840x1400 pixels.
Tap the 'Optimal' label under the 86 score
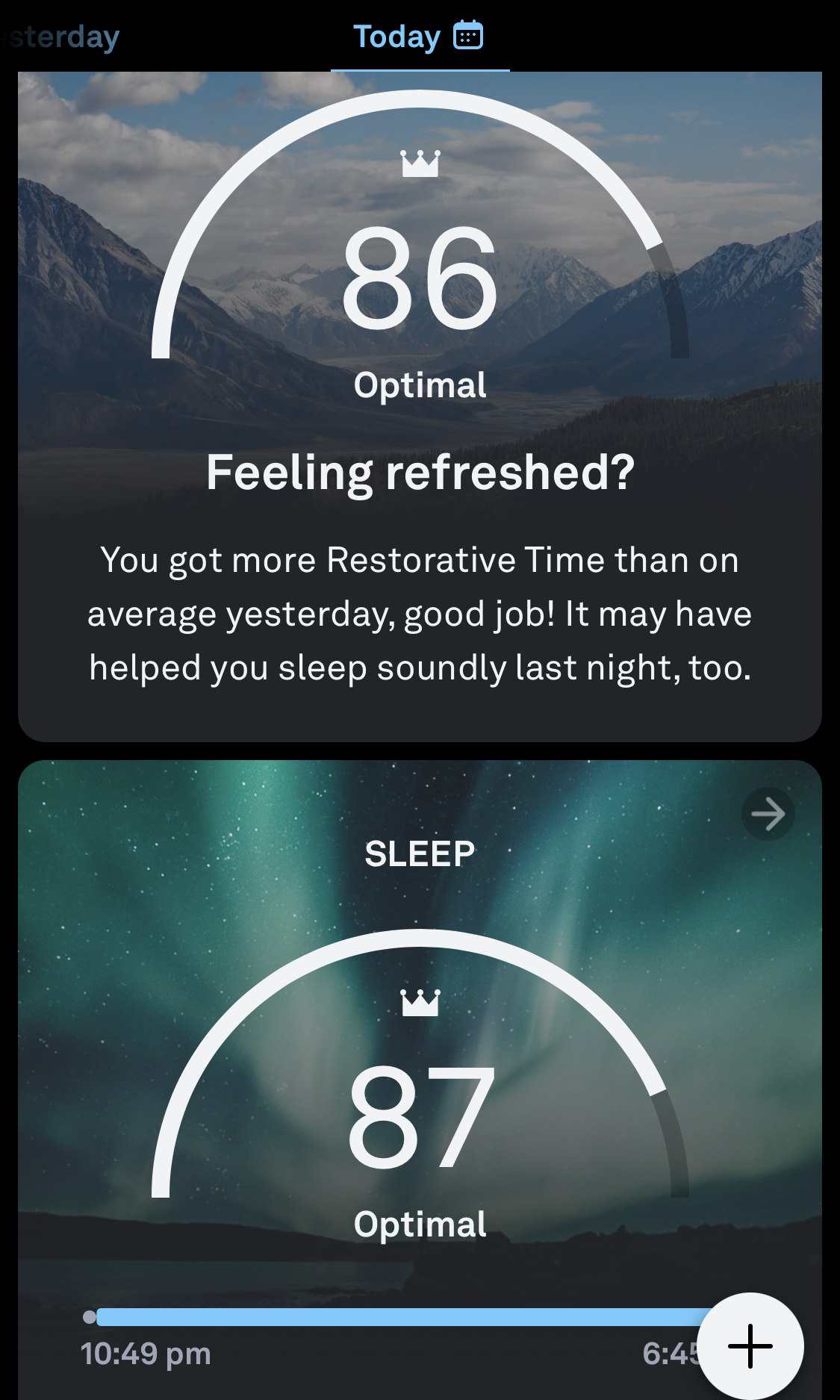click(x=420, y=385)
